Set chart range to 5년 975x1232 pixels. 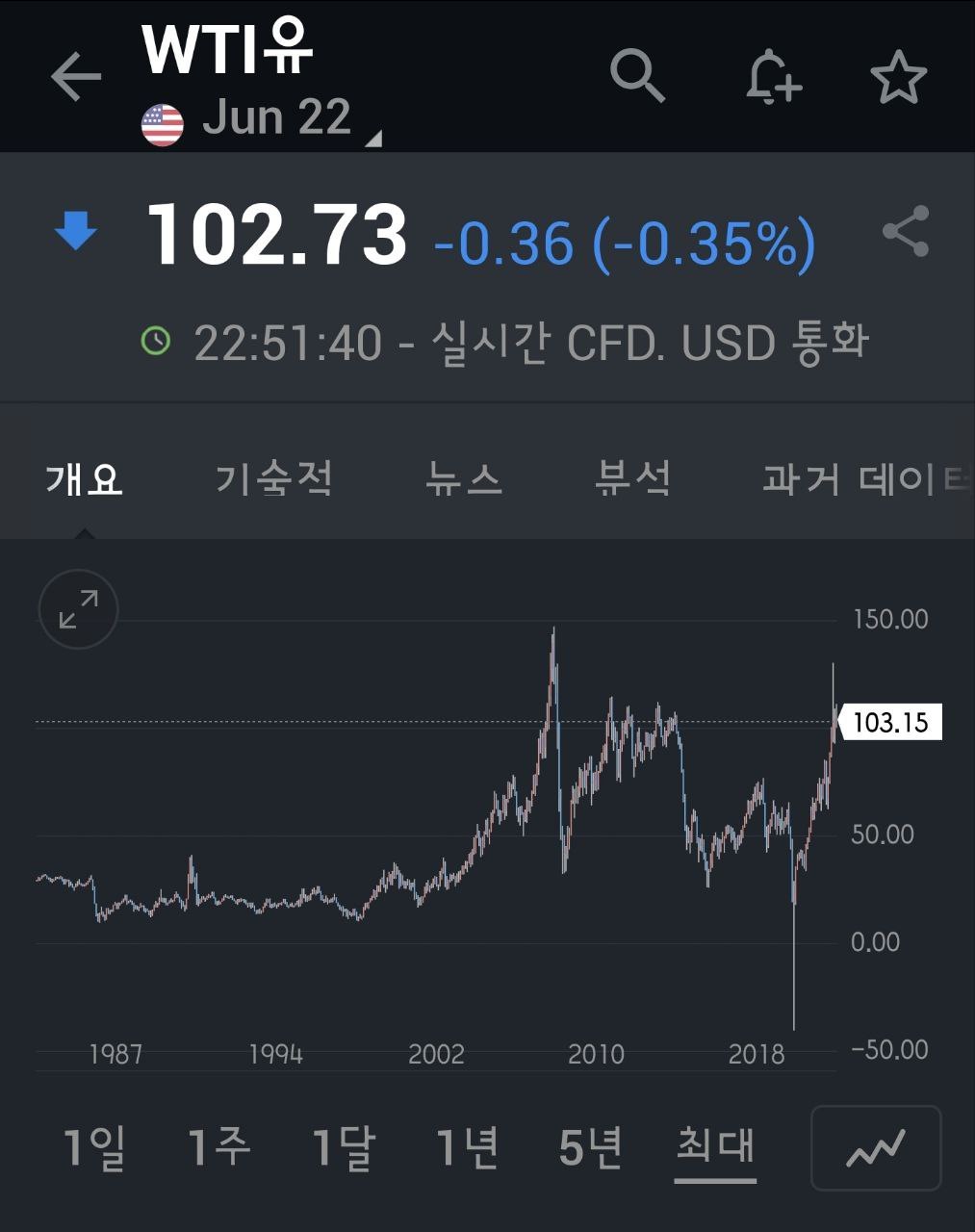pos(591,1147)
